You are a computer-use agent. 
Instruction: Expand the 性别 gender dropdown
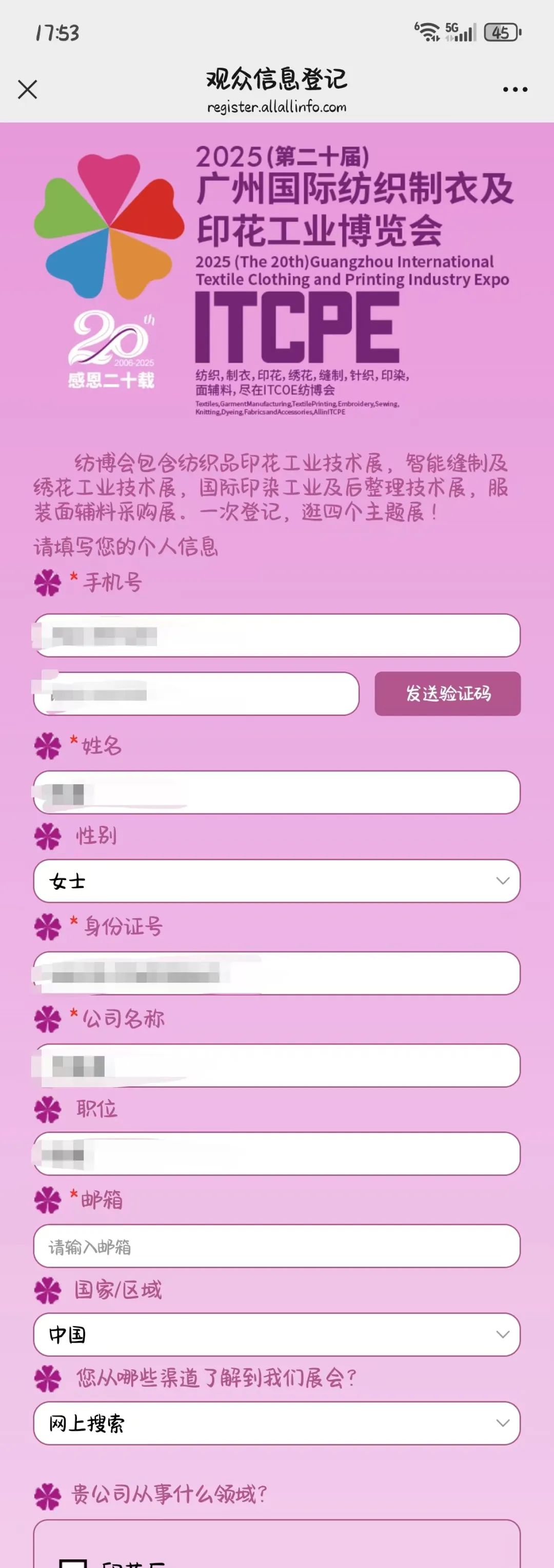pyautogui.click(x=276, y=881)
